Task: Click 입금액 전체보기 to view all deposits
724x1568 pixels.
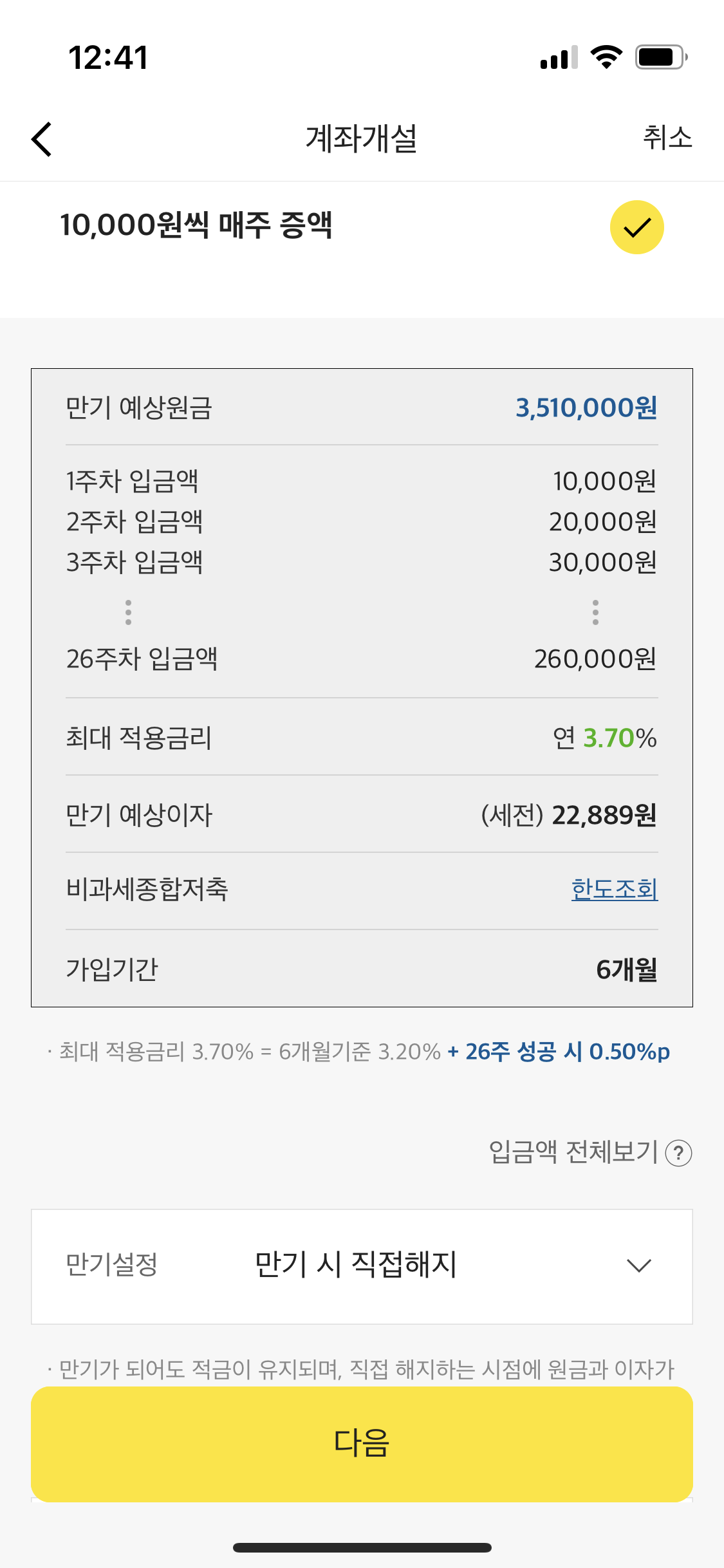Action: 574,1153
